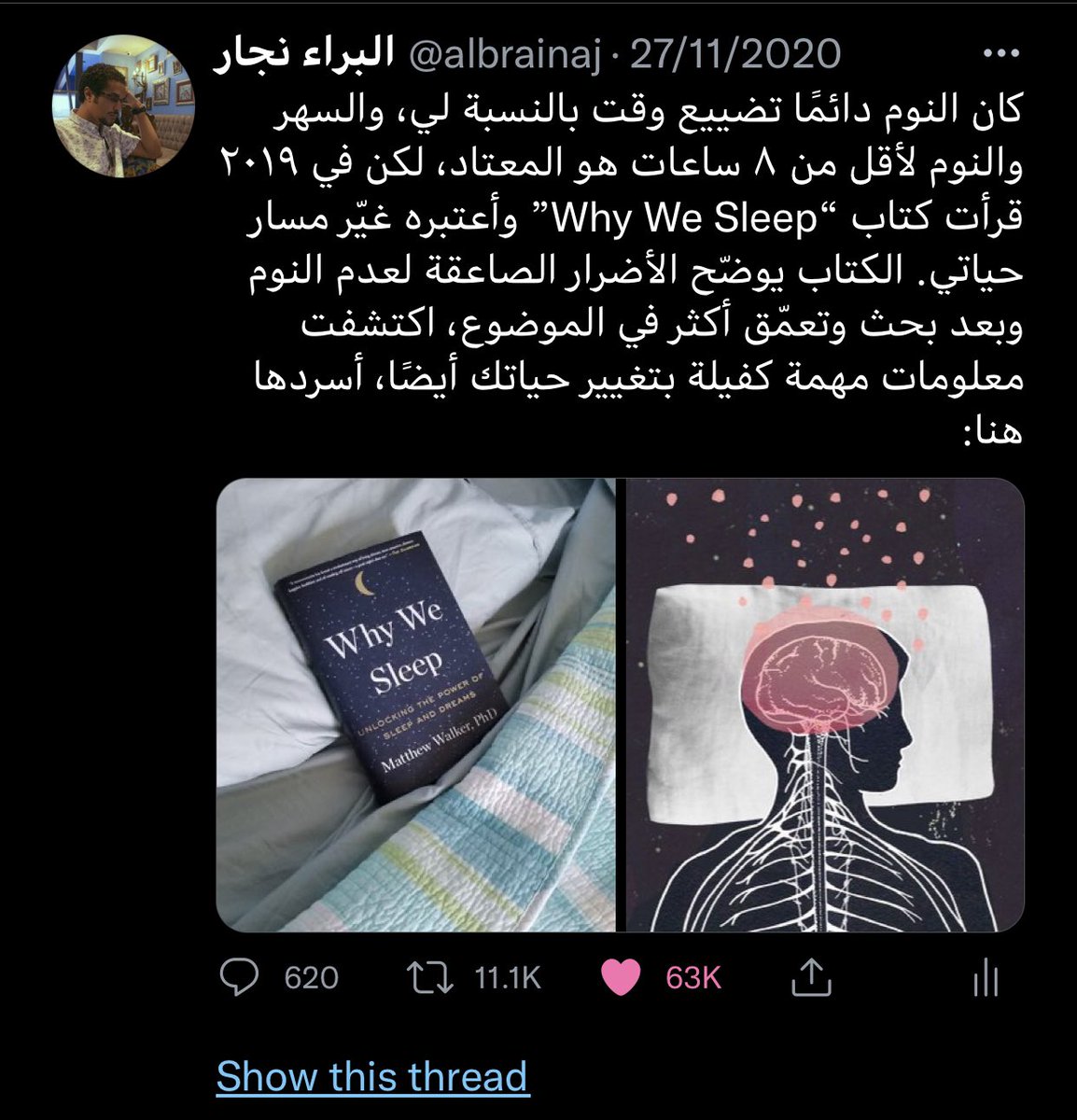The width and height of the screenshot is (1077, 1120).
Task: Open the author's profile picture
Action: pyautogui.click(x=124, y=107)
